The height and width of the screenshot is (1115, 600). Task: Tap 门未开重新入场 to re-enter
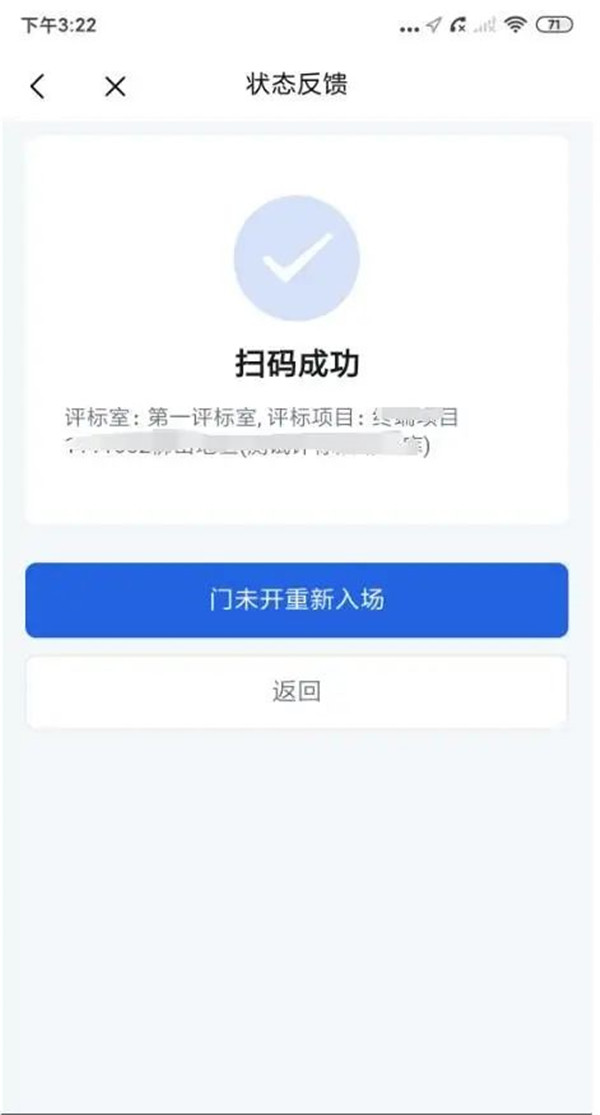tap(297, 600)
